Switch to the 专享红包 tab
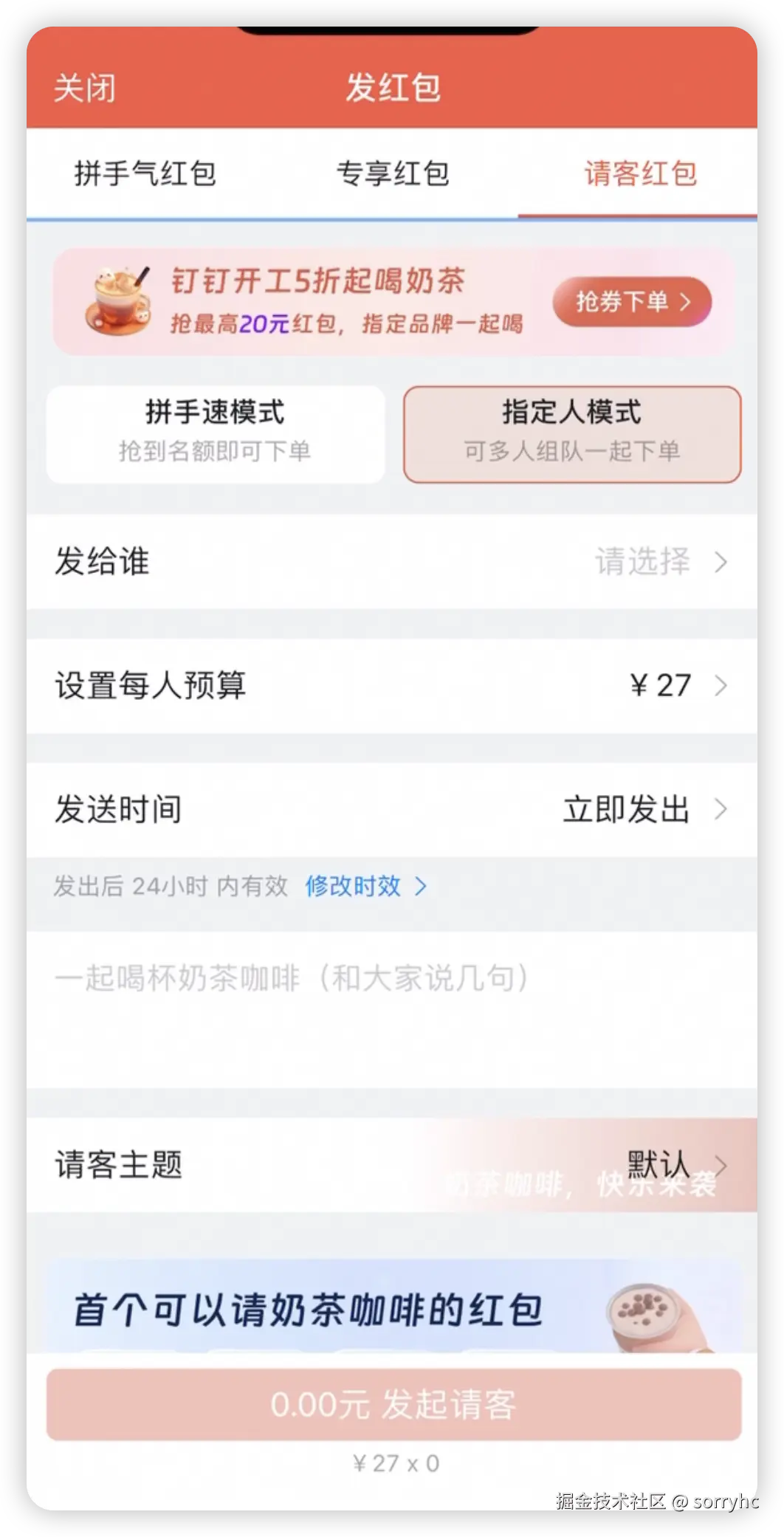The width and height of the screenshot is (784, 1537). [x=393, y=174]
